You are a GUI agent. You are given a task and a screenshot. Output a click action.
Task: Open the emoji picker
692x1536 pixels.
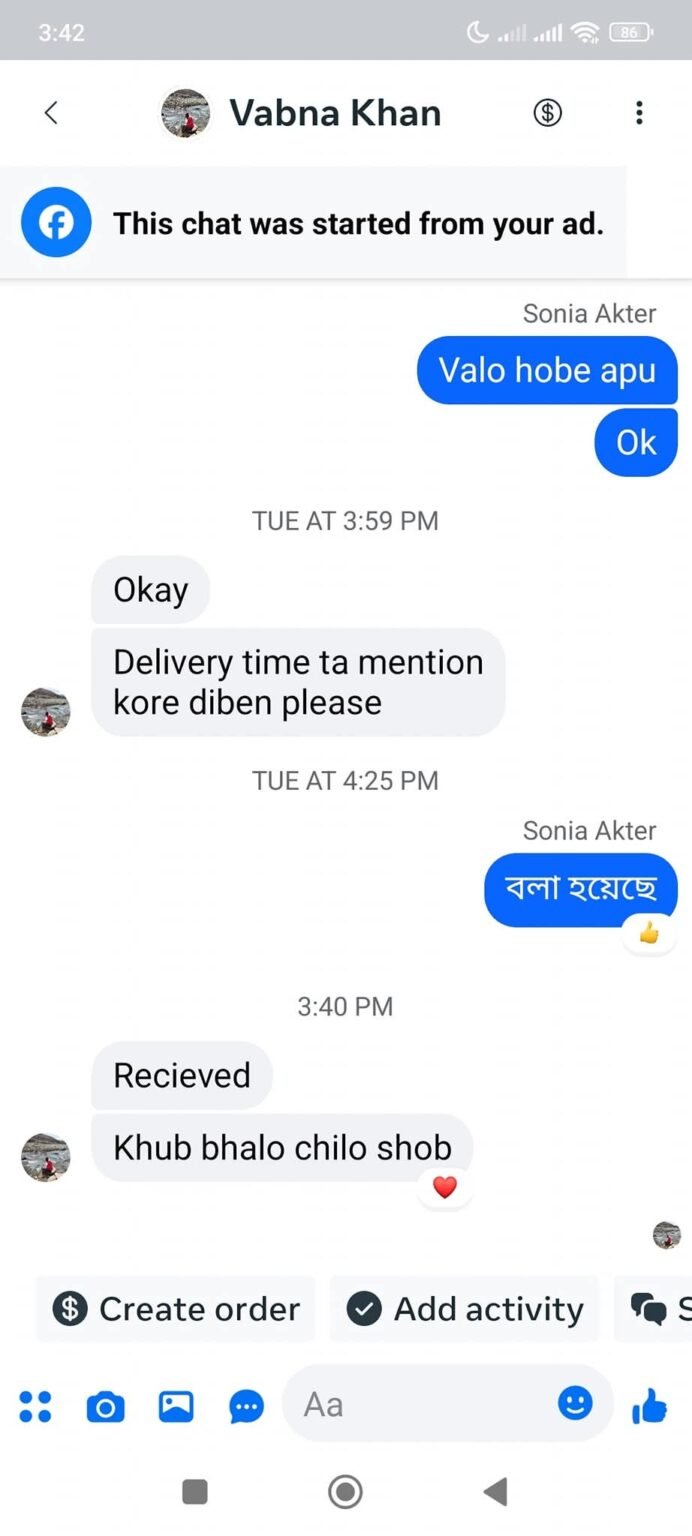(575, 1403)
